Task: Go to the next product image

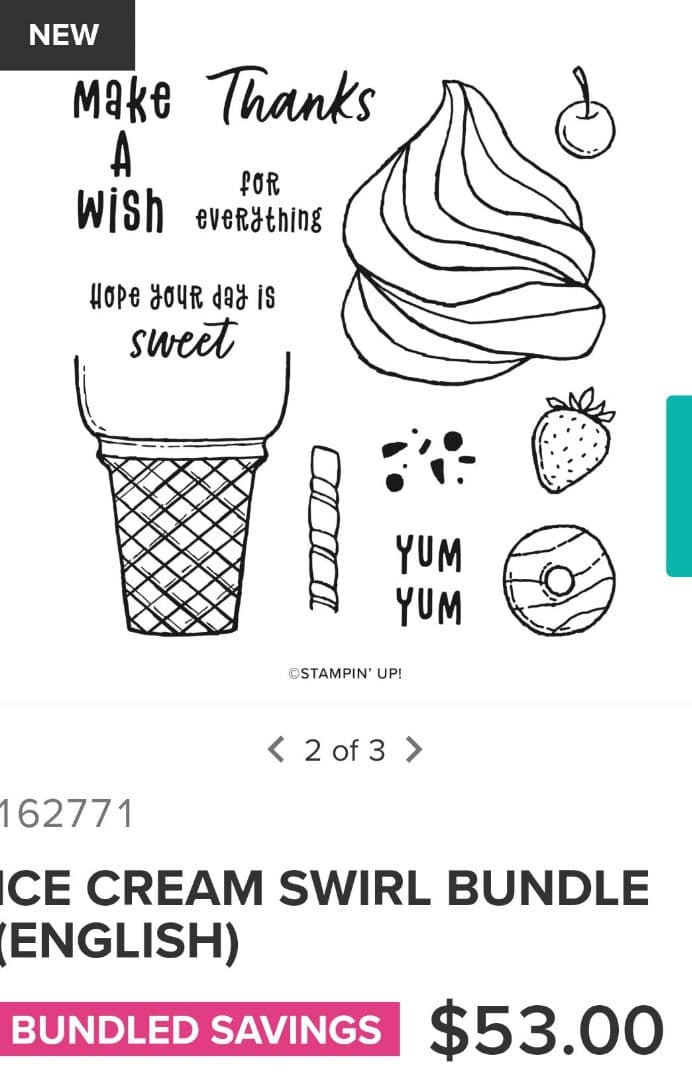Action: [x=413, y=749]
